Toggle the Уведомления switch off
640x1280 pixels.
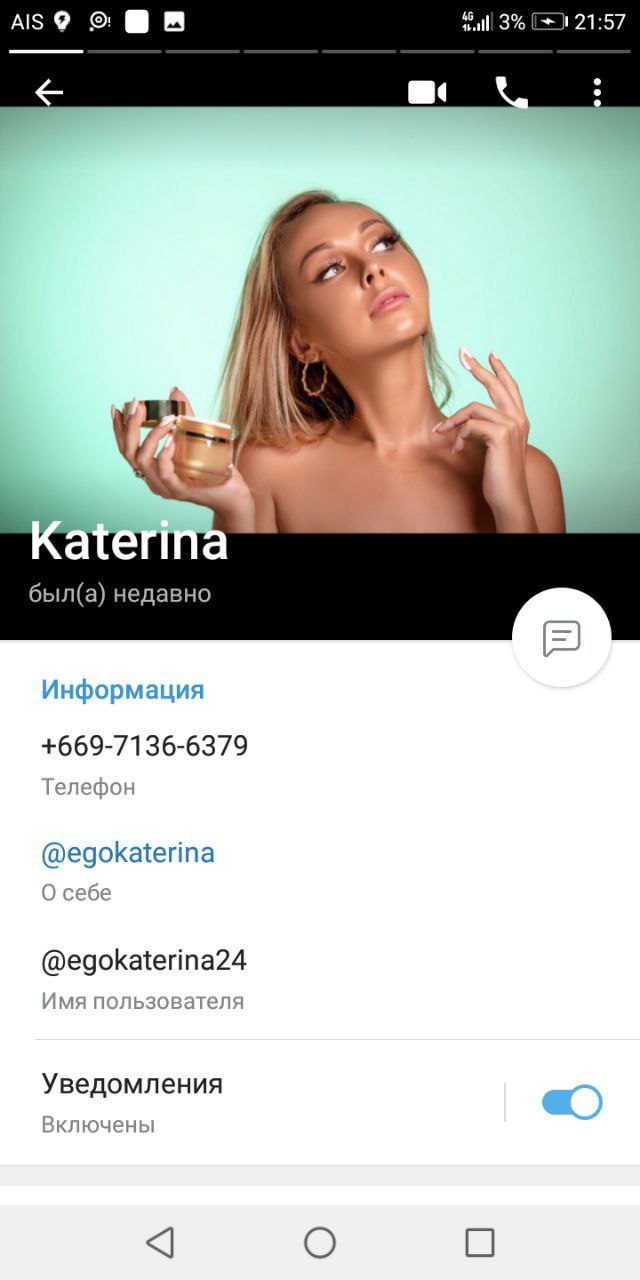(572, 1102)
